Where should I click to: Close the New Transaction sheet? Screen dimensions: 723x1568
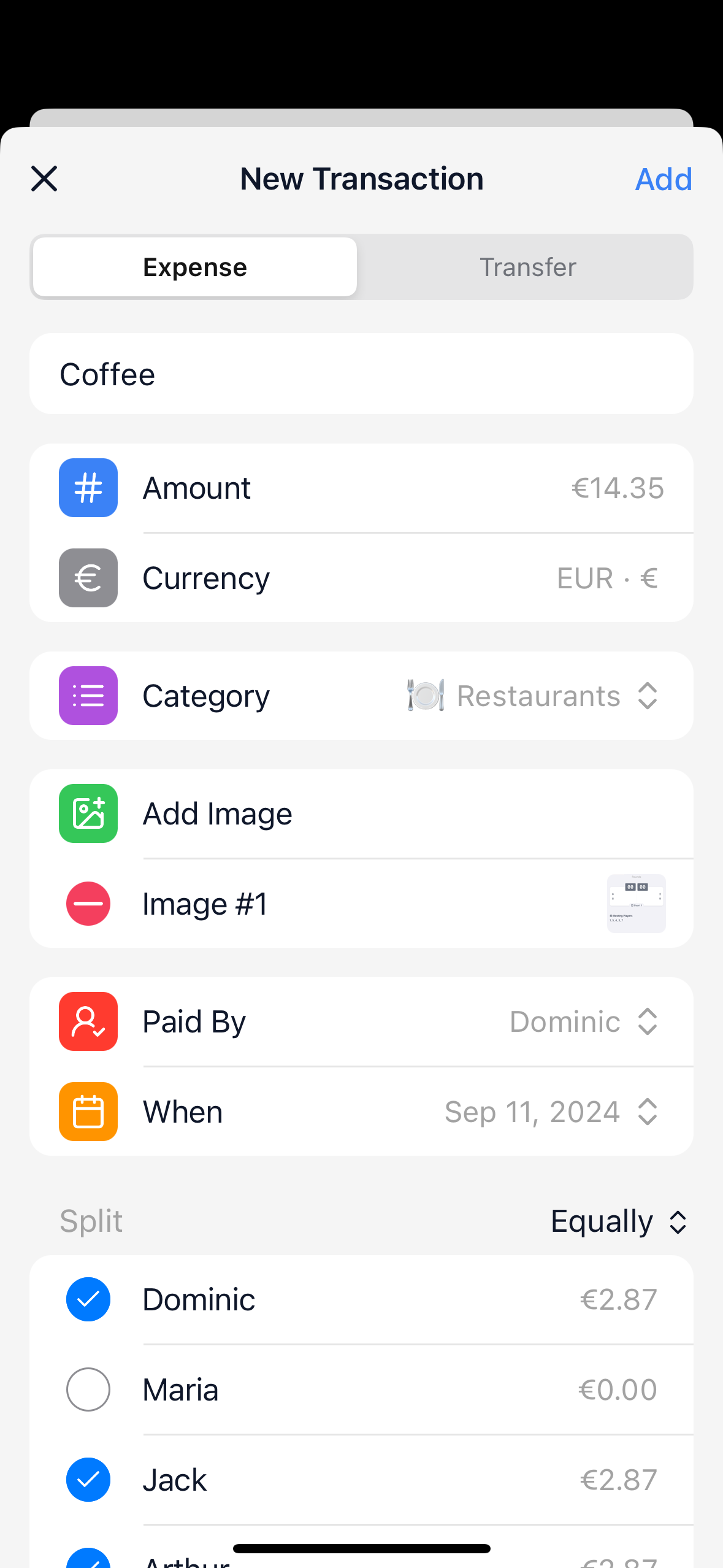(44, 179)
